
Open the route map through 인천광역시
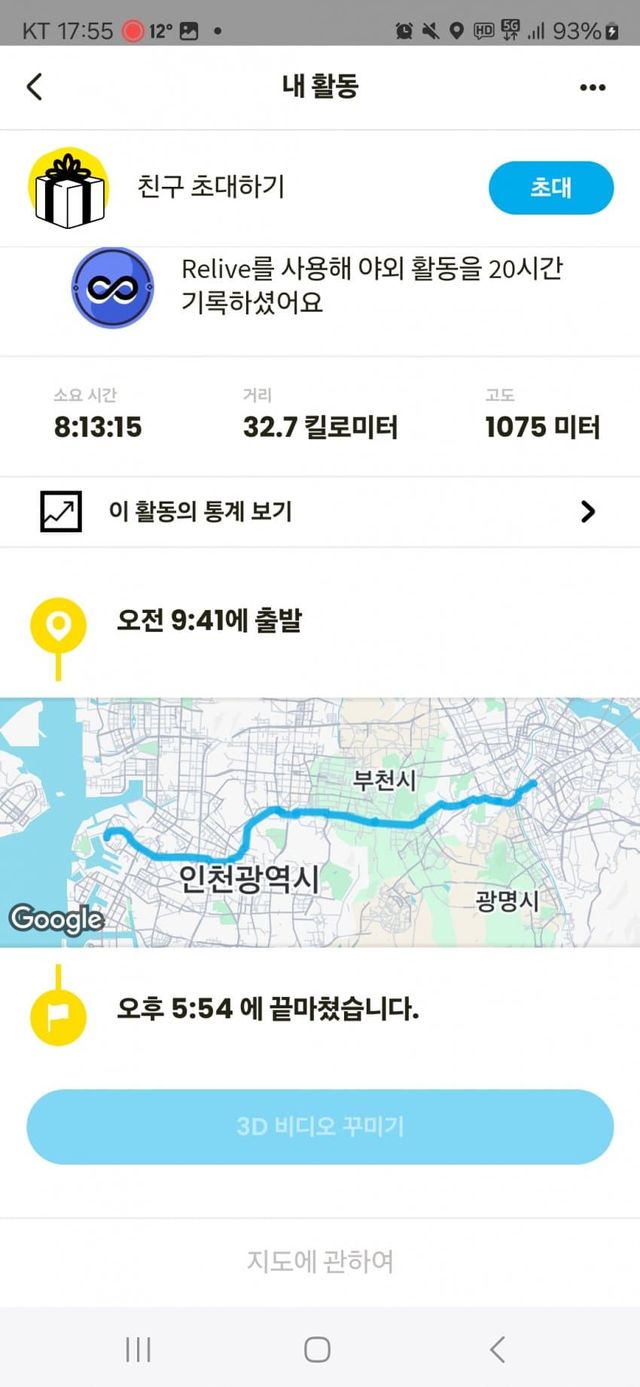pyautogui.click(x=320, y=822)
